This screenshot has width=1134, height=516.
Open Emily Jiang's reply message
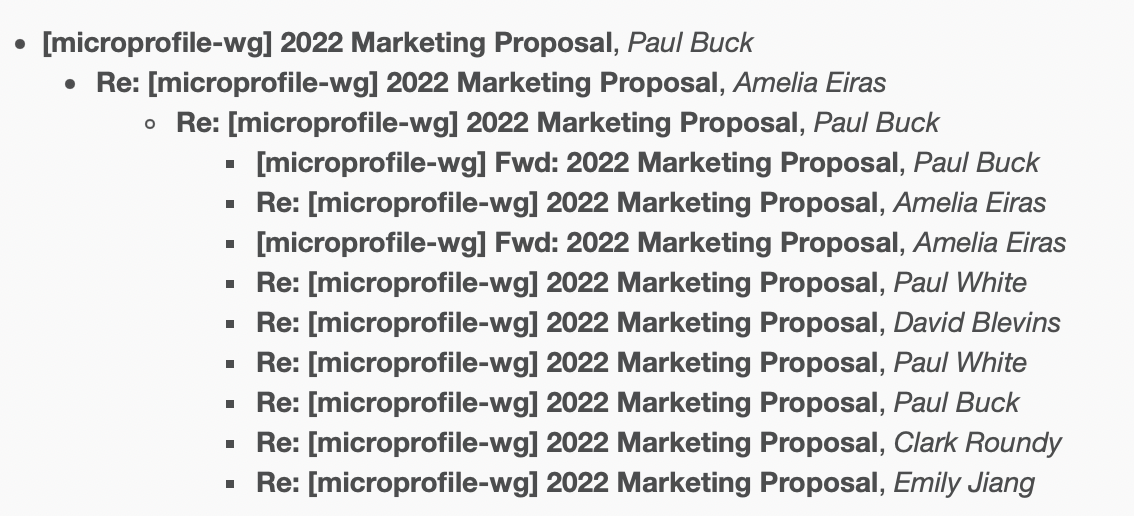pyautogui.click(x=567, y=483)
